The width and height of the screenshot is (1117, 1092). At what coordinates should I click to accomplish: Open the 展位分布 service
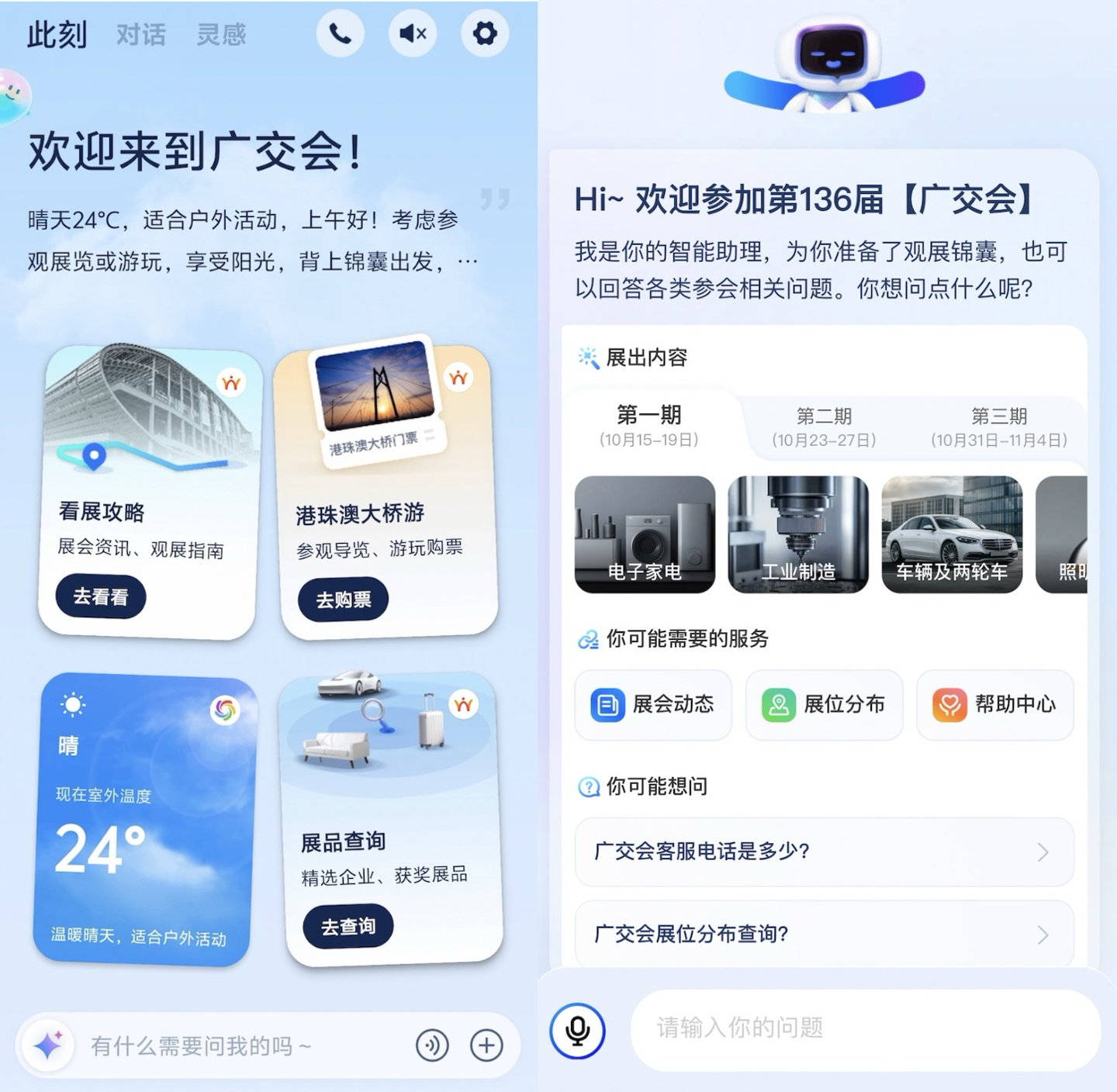tap(824, 705)
